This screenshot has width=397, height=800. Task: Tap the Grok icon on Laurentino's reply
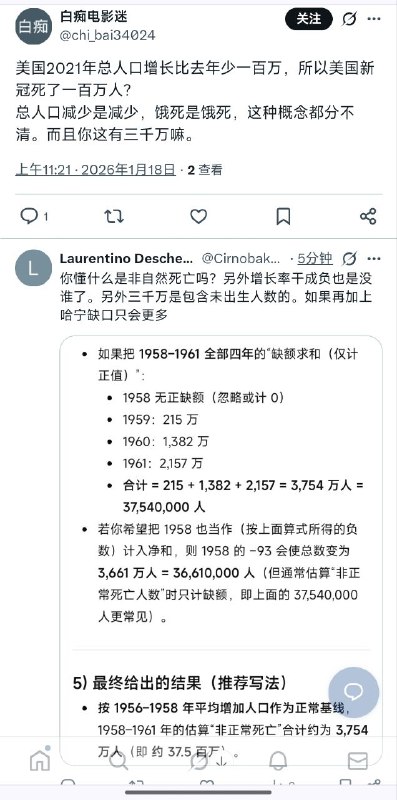(350, 259)
